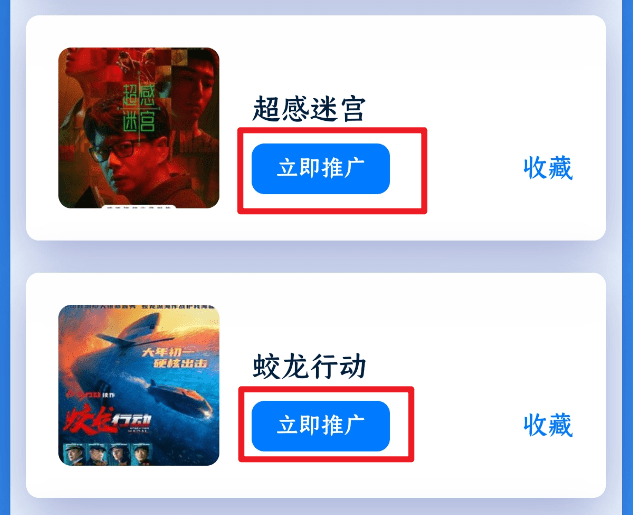Tap 收藏 to save 蛟龙行动

point(548,424)
